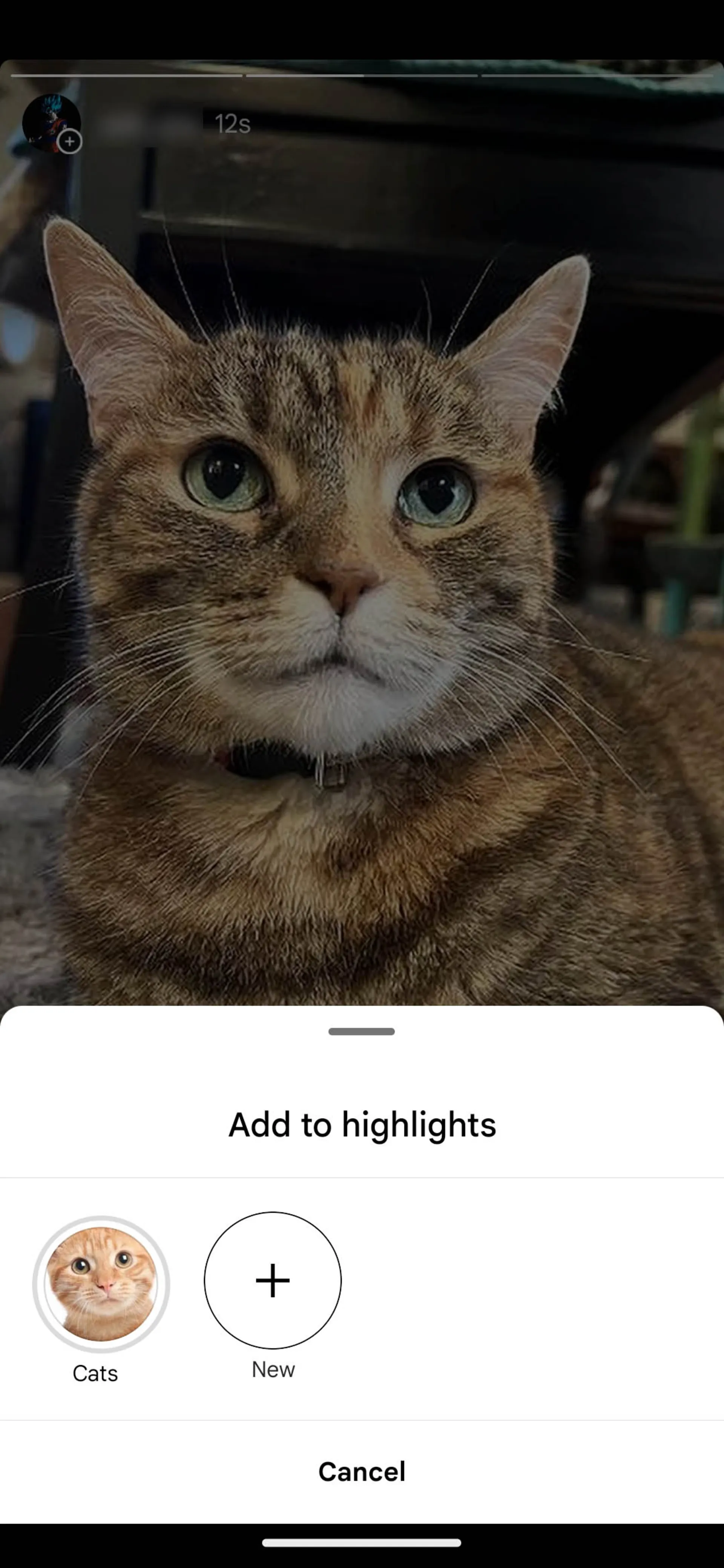This screenshot has height=1568, width=724.
Task: Create a New highlight
Action: coord(272,1280)
